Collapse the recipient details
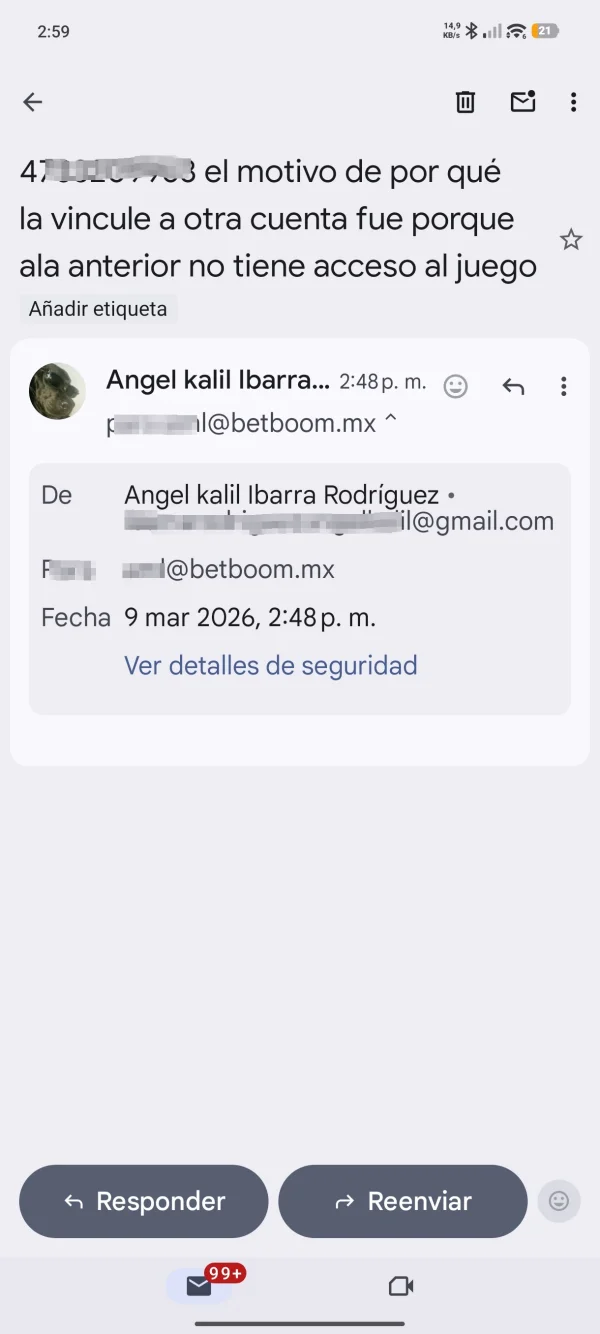Screen dimensions: 600x1334 (390, 422)
